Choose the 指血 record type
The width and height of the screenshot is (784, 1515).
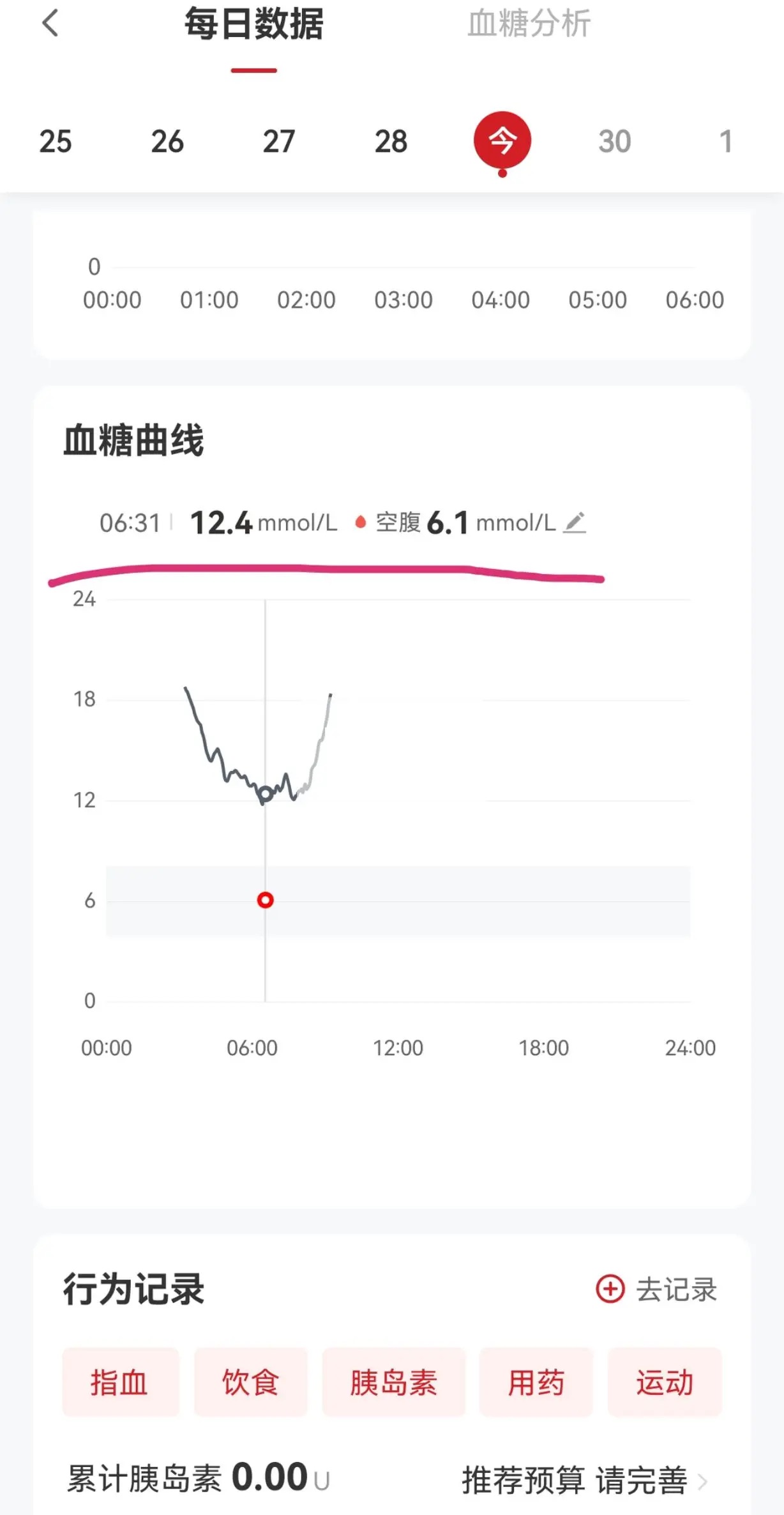tap(120, 1382)
